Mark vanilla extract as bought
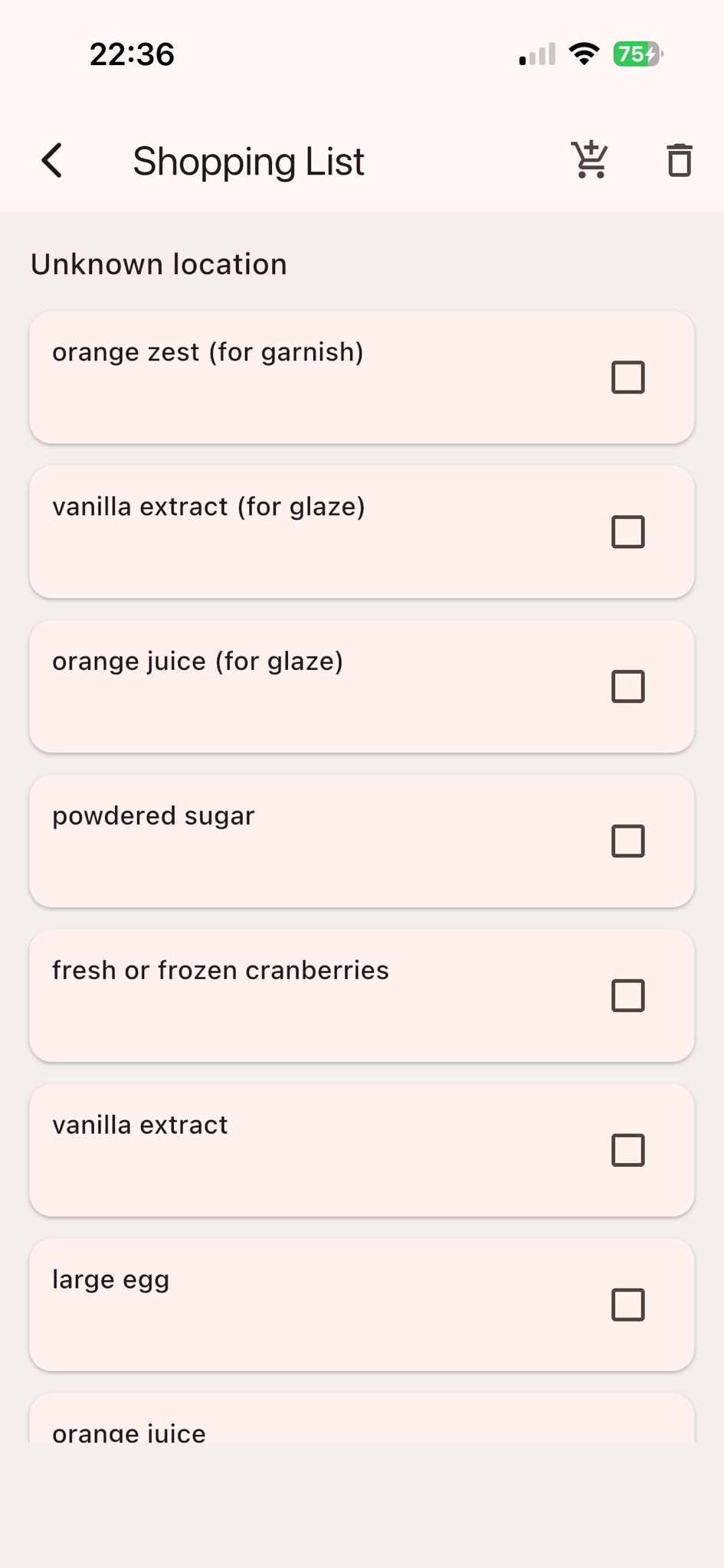The width and height of the screenshot is (724, 1568). coord(627,1150)
